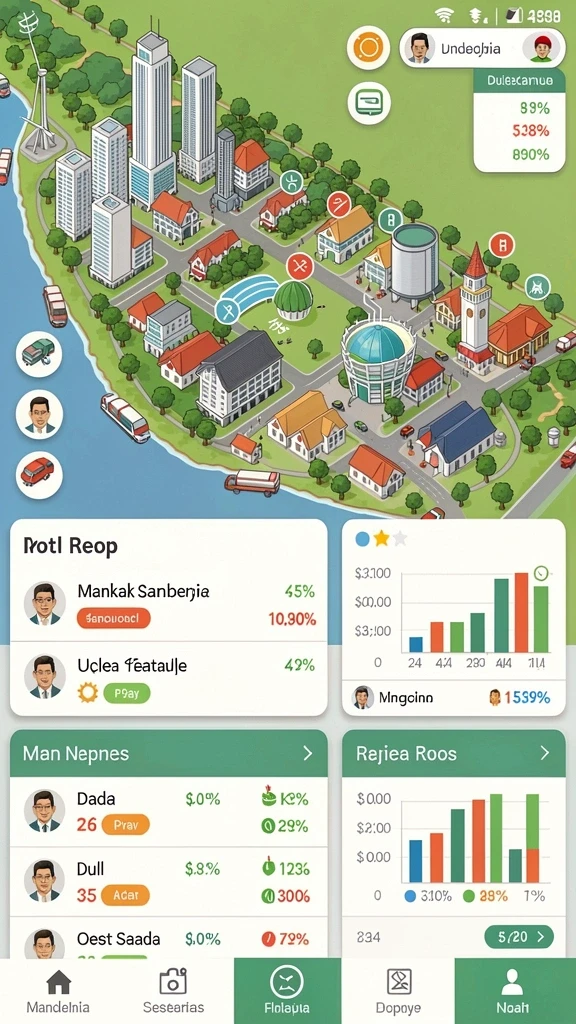This screenshot has height=1024, width=576.
Task: Open the Dopoye tab
Action: pos(398,991)
